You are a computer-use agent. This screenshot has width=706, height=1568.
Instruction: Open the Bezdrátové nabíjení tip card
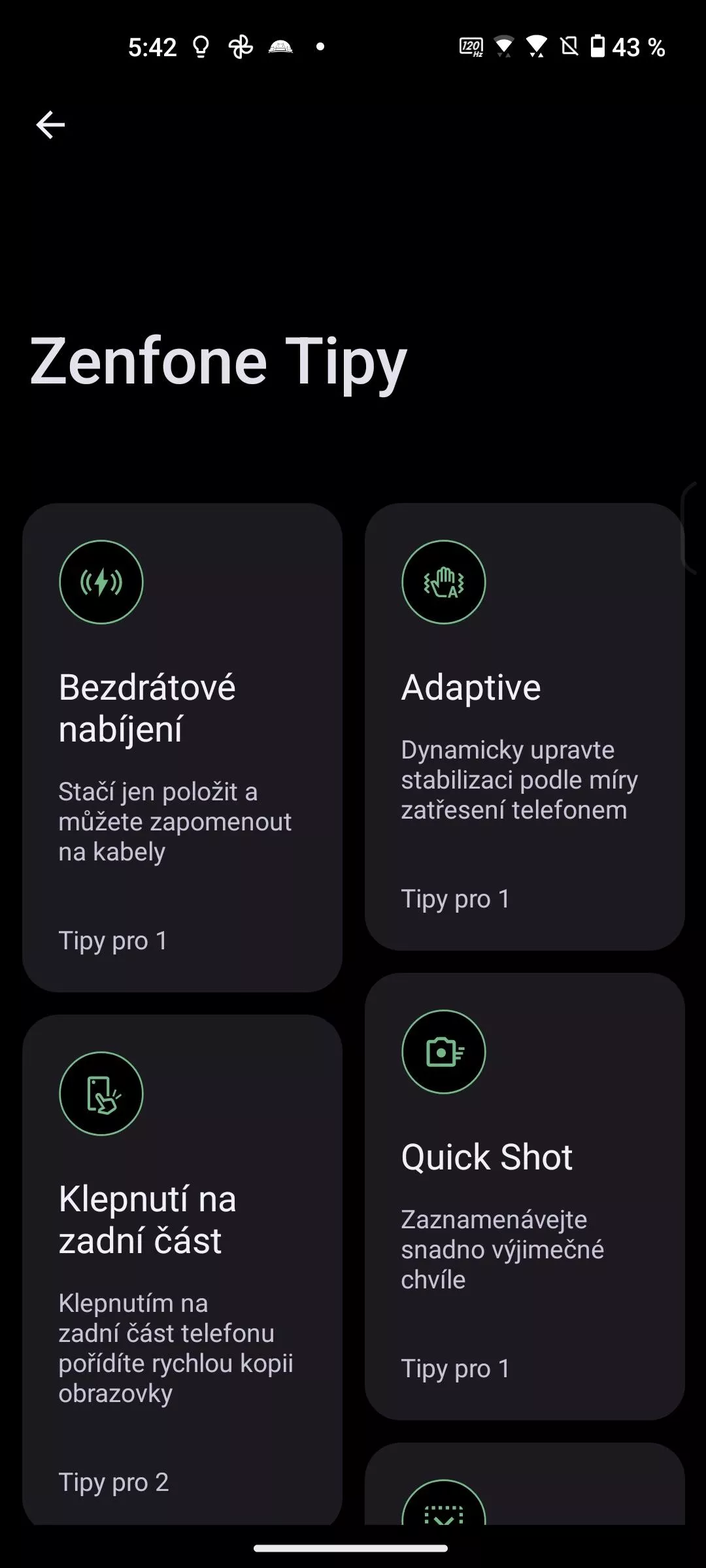(x=182, y=747)
